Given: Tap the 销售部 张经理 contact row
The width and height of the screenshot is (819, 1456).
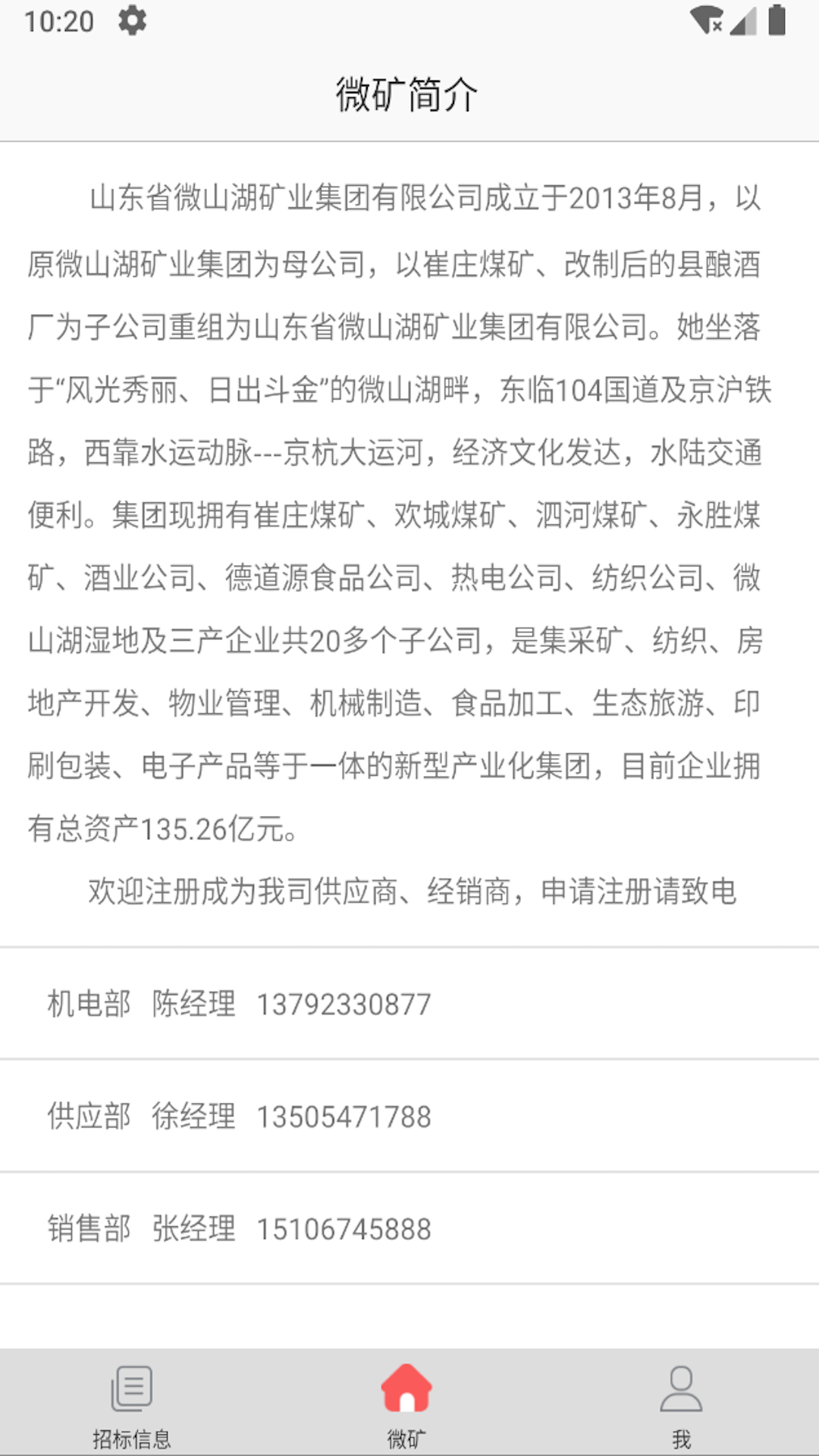Looking at the screenshot, I should (409, 1228).
